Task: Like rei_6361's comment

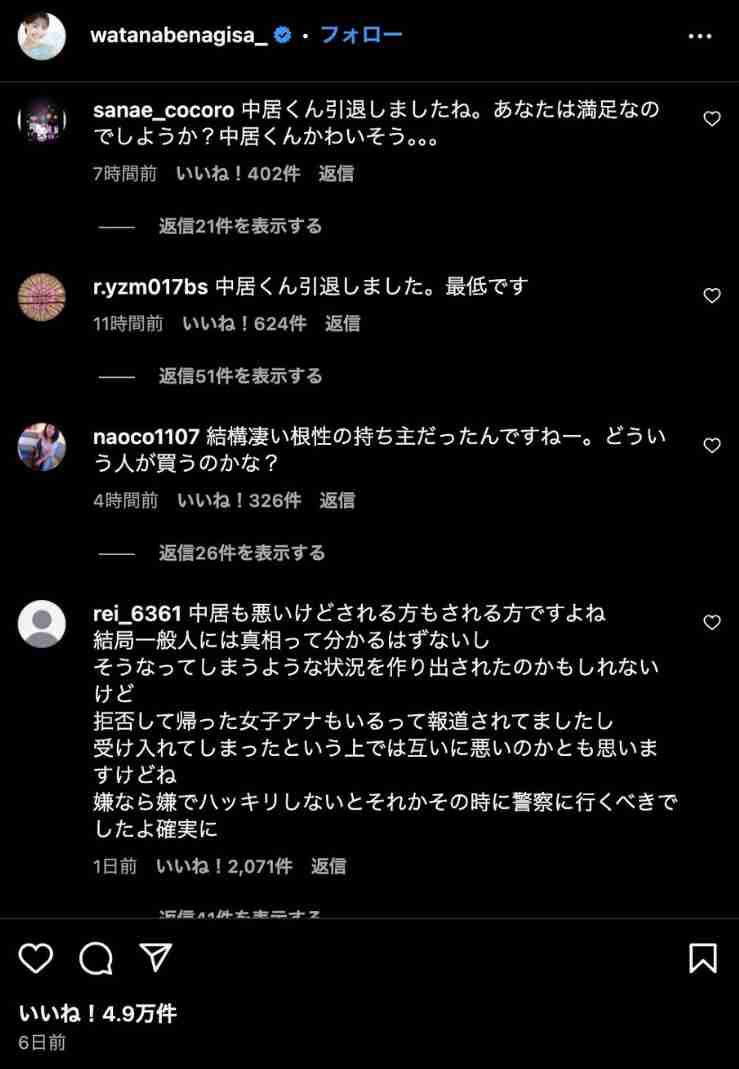Action: click(x=712, y=622)
